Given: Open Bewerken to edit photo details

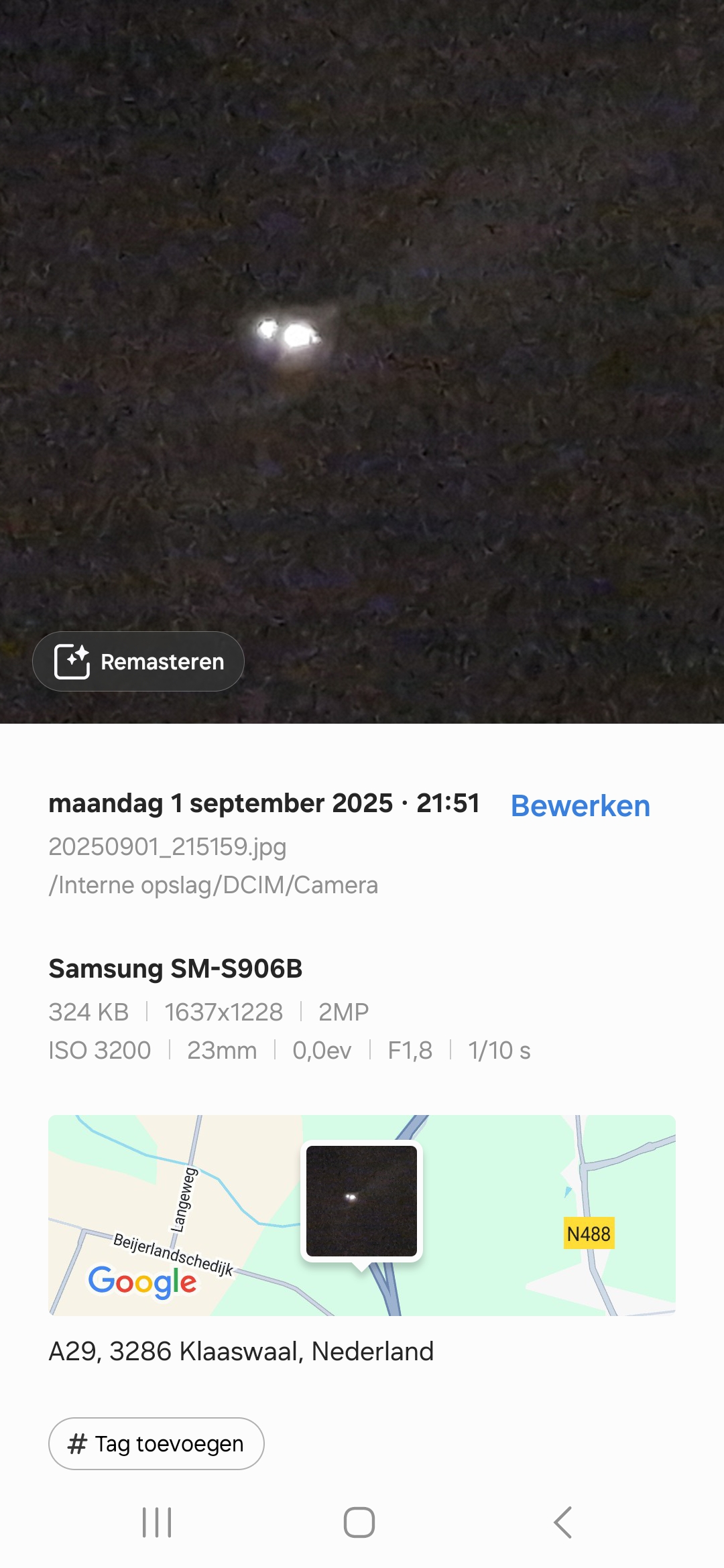Looking at the screenshot, I should (x=581, y=805).
